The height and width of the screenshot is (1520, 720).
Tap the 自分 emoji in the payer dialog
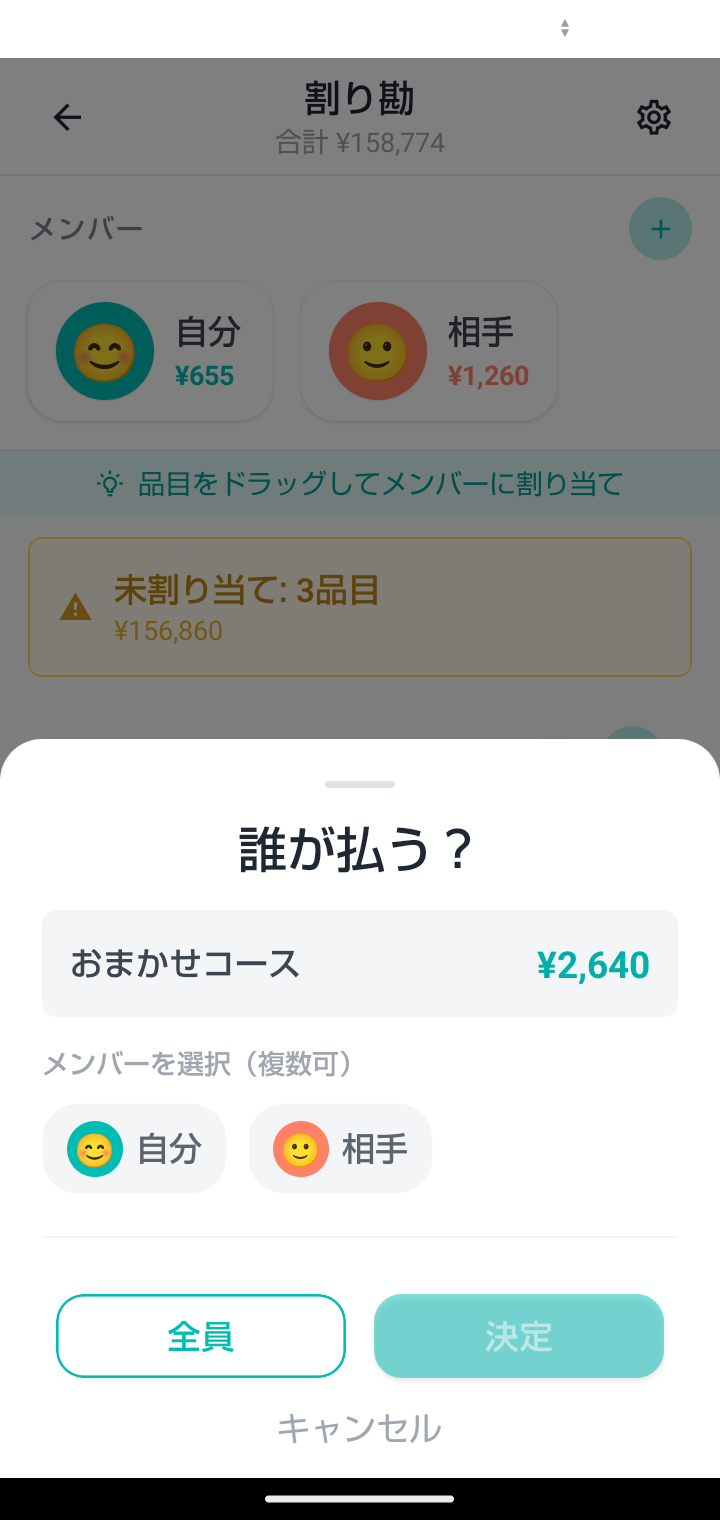tap(94, 1148)
